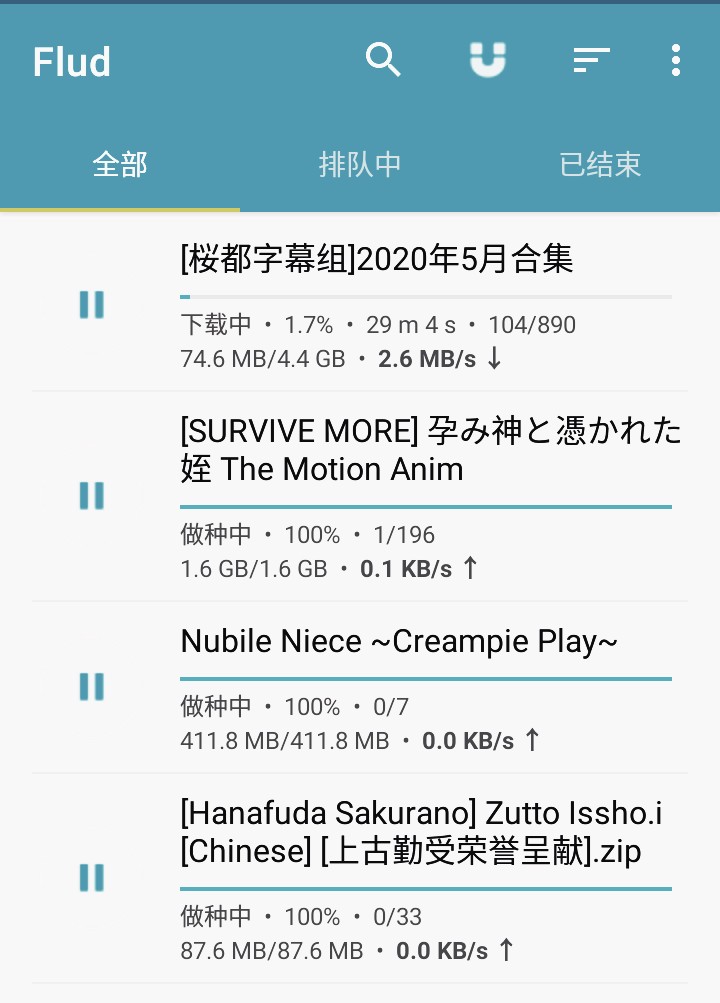Viewport: 720px width, 1003px height.
Task: Tap the magnet link icon
Action: (x=488, y=61)
